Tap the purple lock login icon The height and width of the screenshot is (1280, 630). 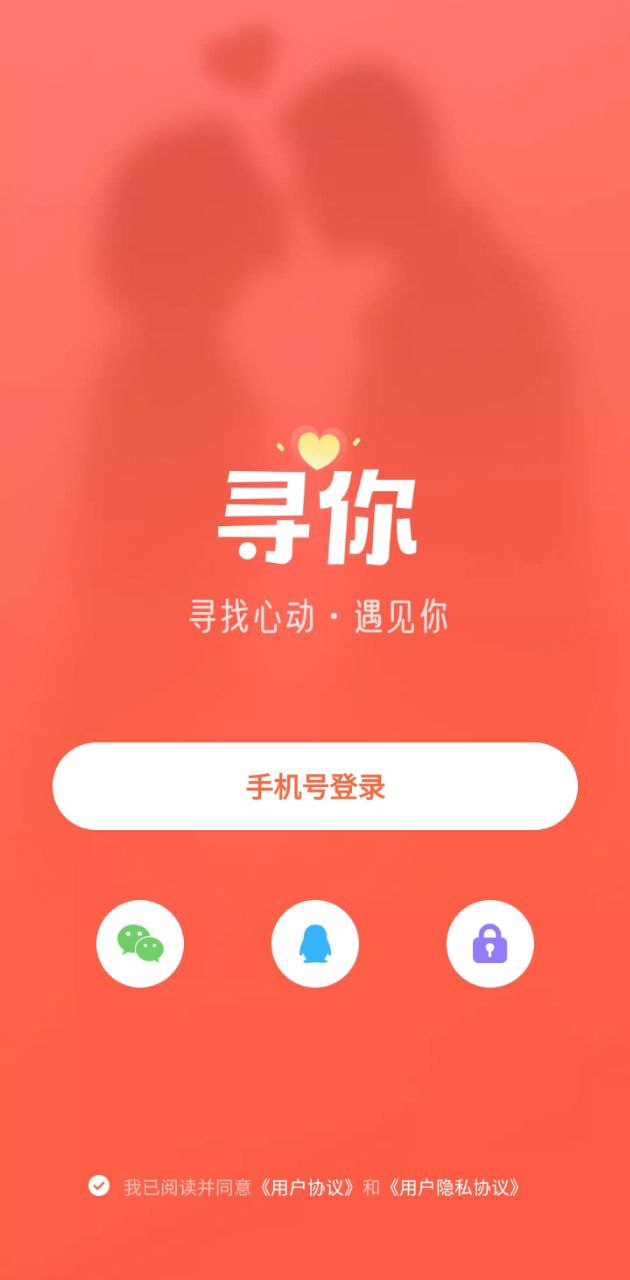pyautogui.click(x=490, y=943)
